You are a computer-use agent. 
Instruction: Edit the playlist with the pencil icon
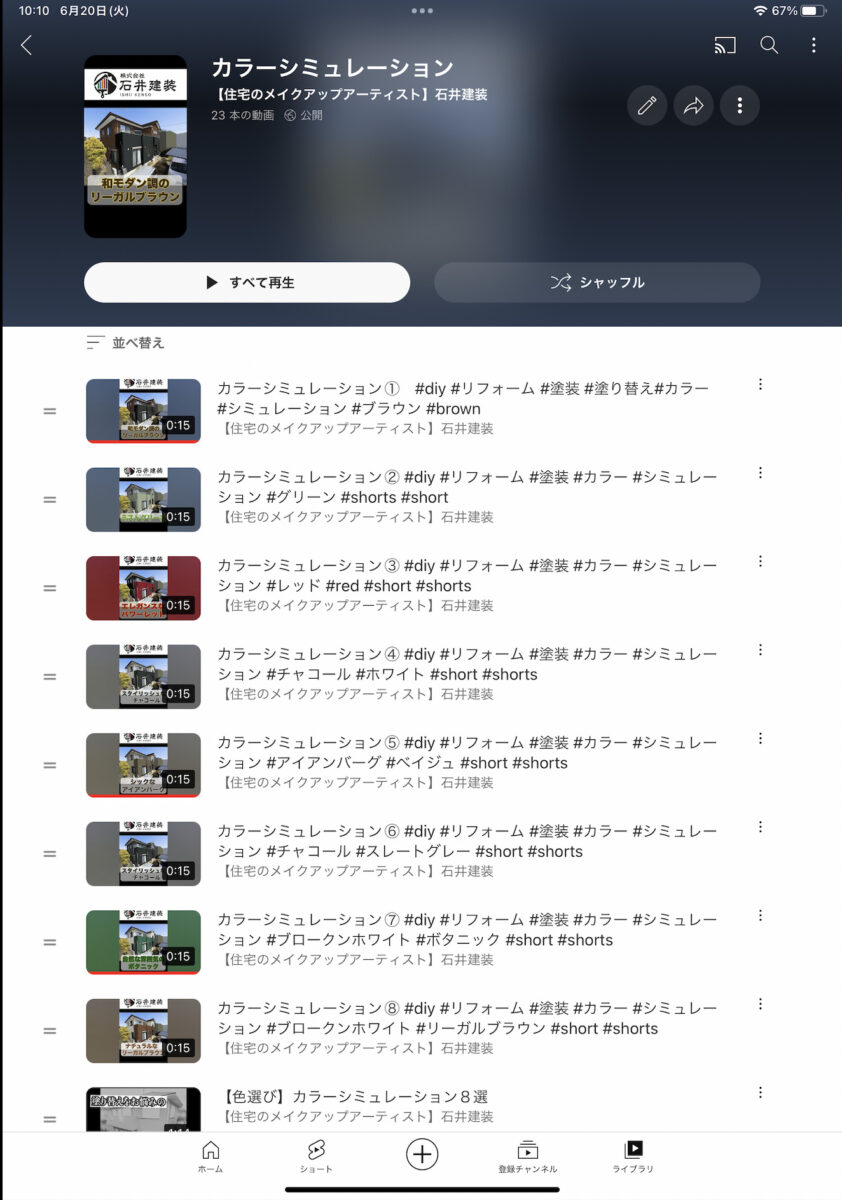(x=647, y=105)
